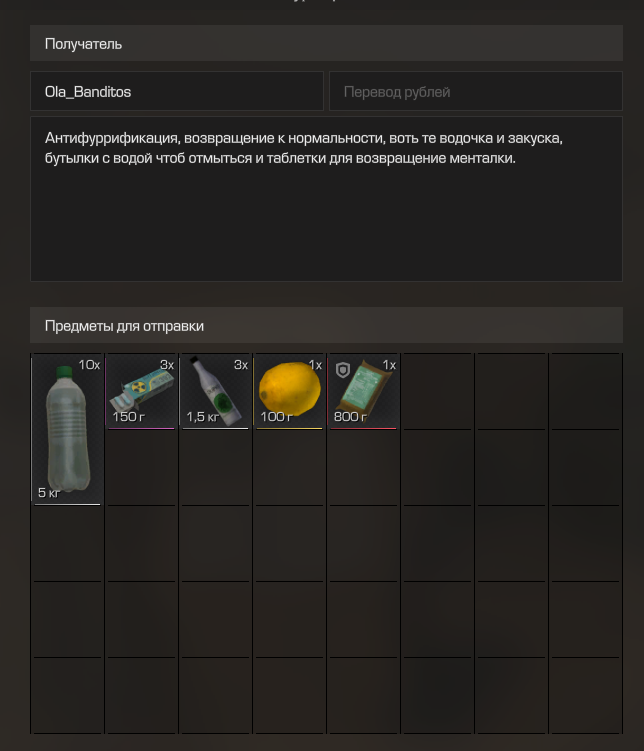
Task: Select the anti-radiation pills item
Action: click(x=141, y=391)
